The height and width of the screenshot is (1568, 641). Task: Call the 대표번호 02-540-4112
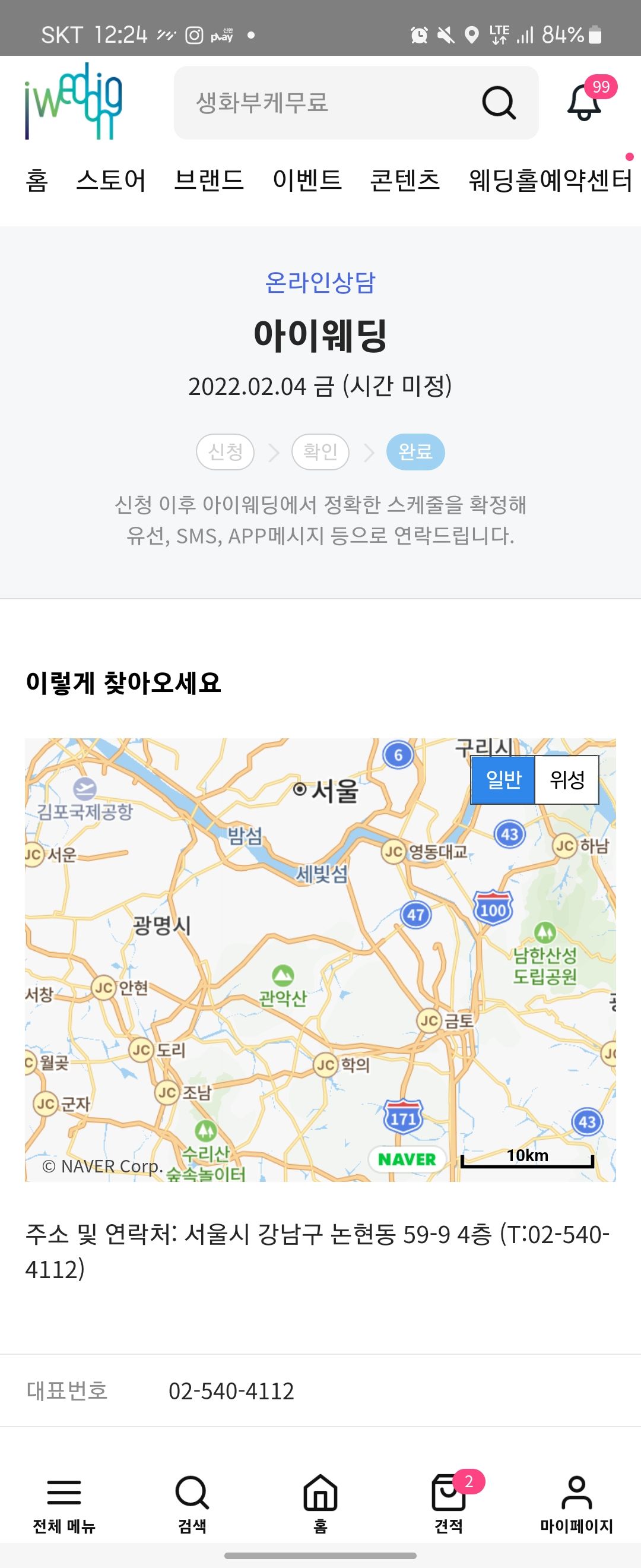[231, 1392]
